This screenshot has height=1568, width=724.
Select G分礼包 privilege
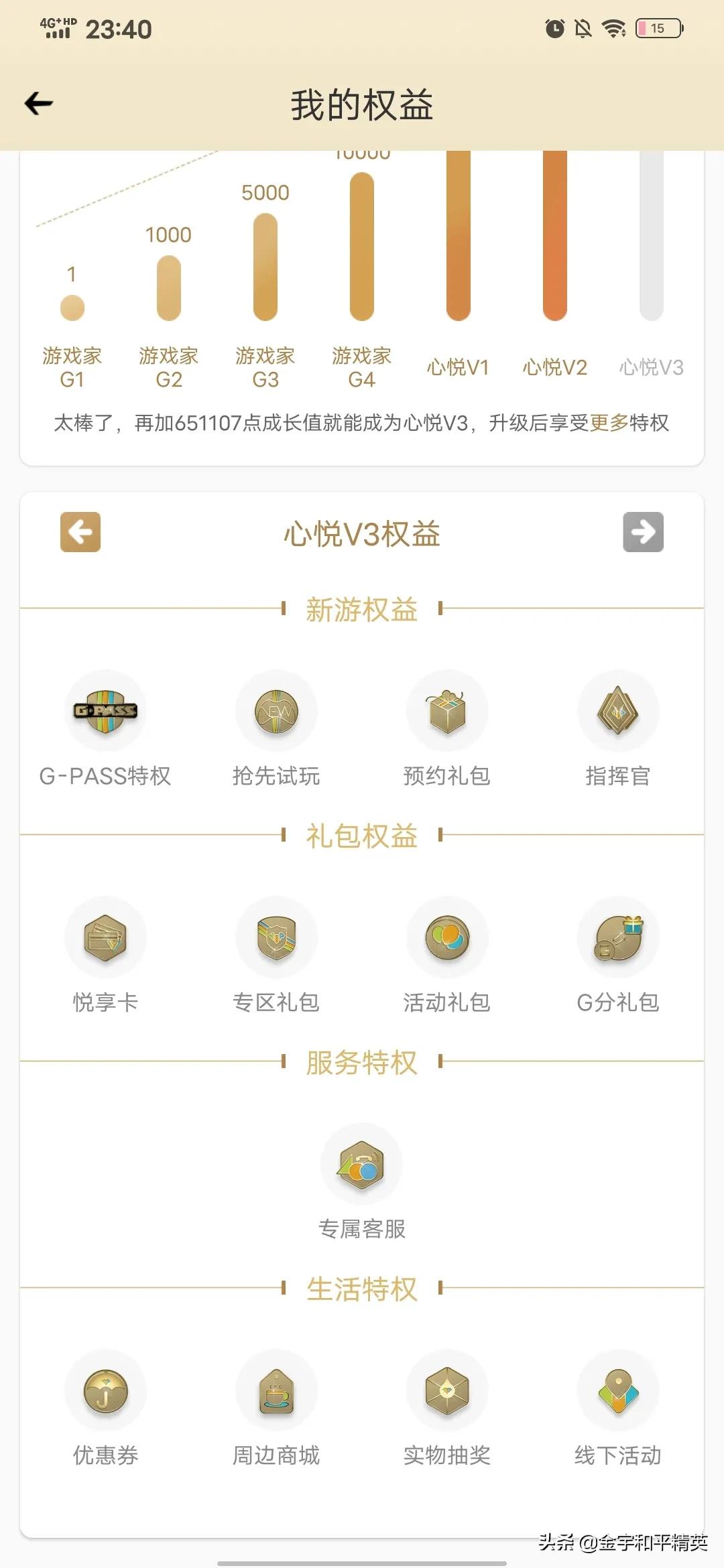pyautogui.click(x=618, y=938)
